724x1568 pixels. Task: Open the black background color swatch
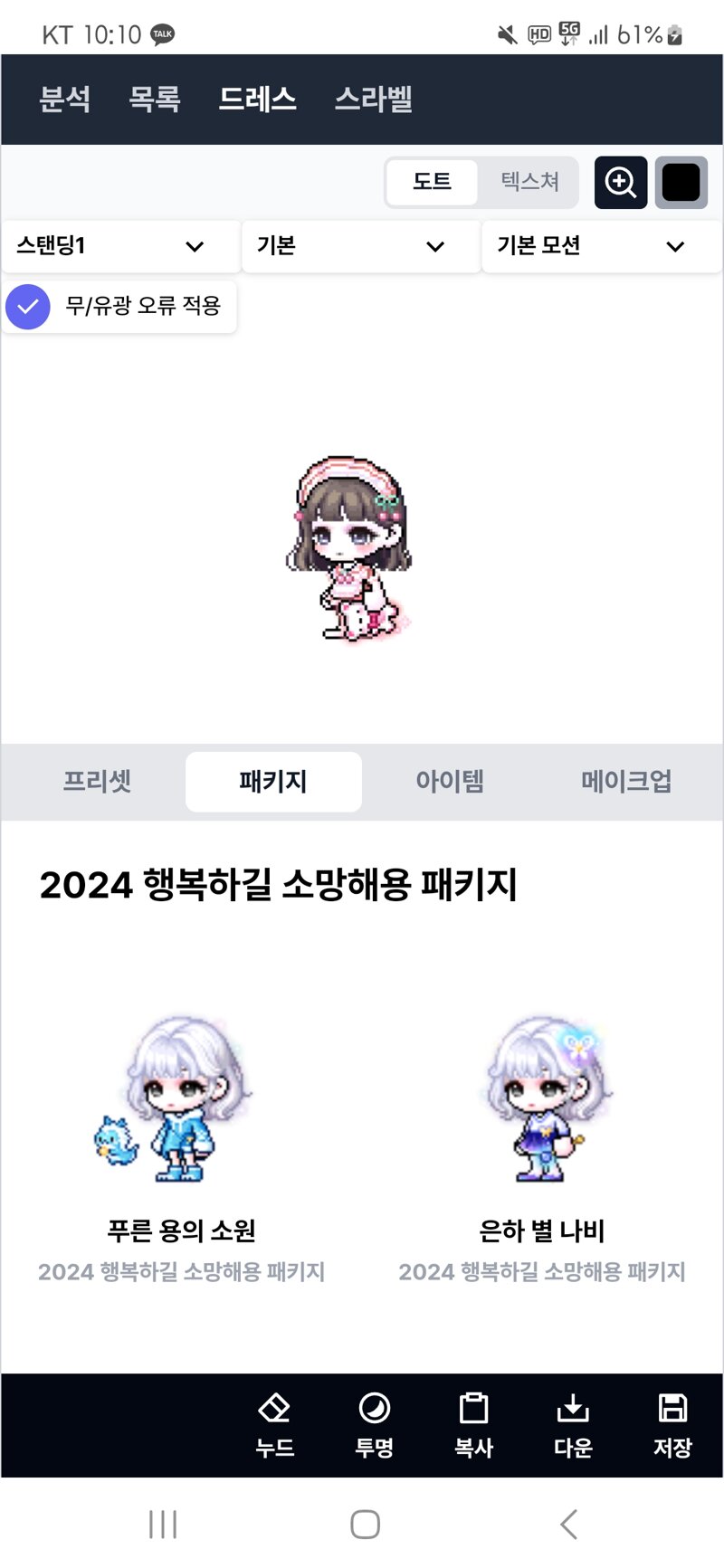tap(681, 183)
